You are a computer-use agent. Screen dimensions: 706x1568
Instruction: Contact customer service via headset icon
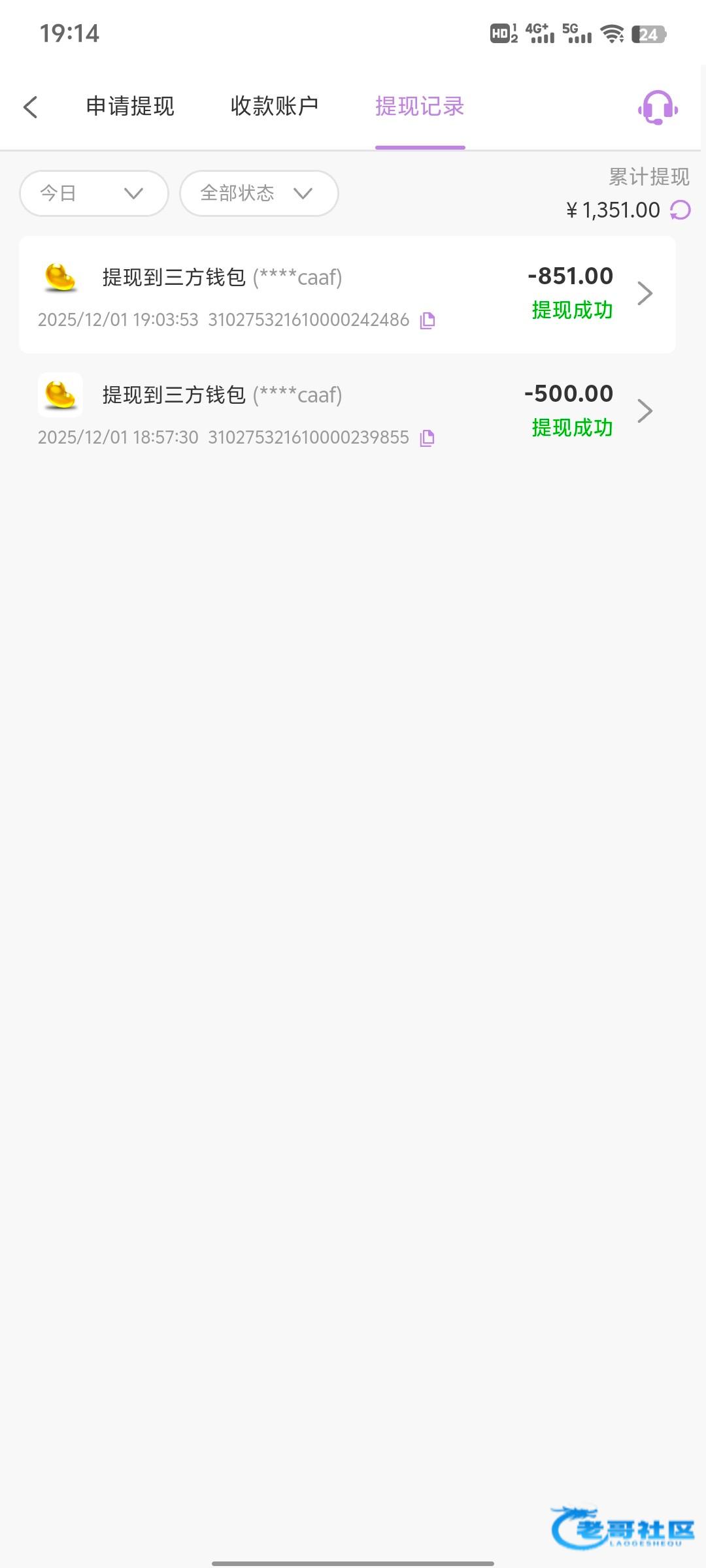coord(658,107)
